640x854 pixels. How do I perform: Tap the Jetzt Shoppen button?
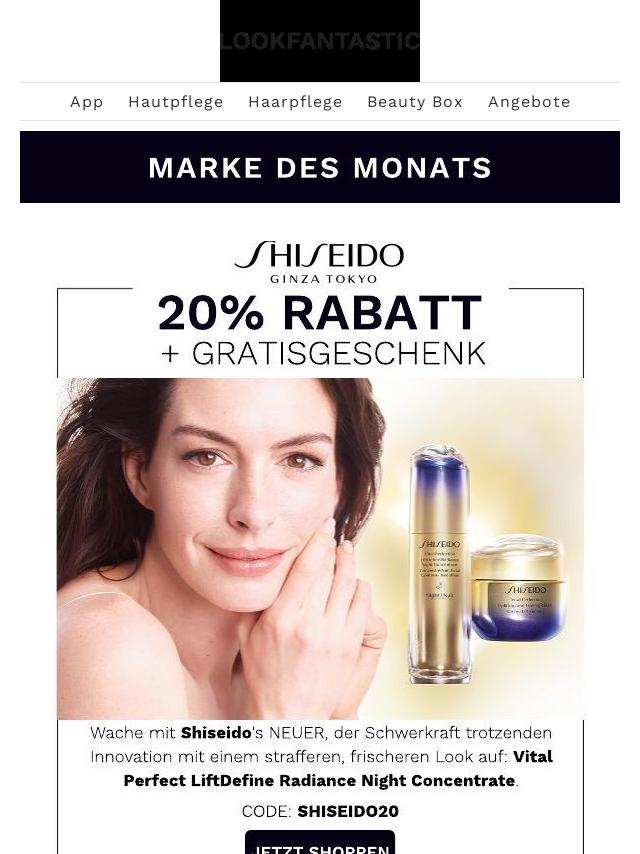pyautogui.click(x=320, y=844)
